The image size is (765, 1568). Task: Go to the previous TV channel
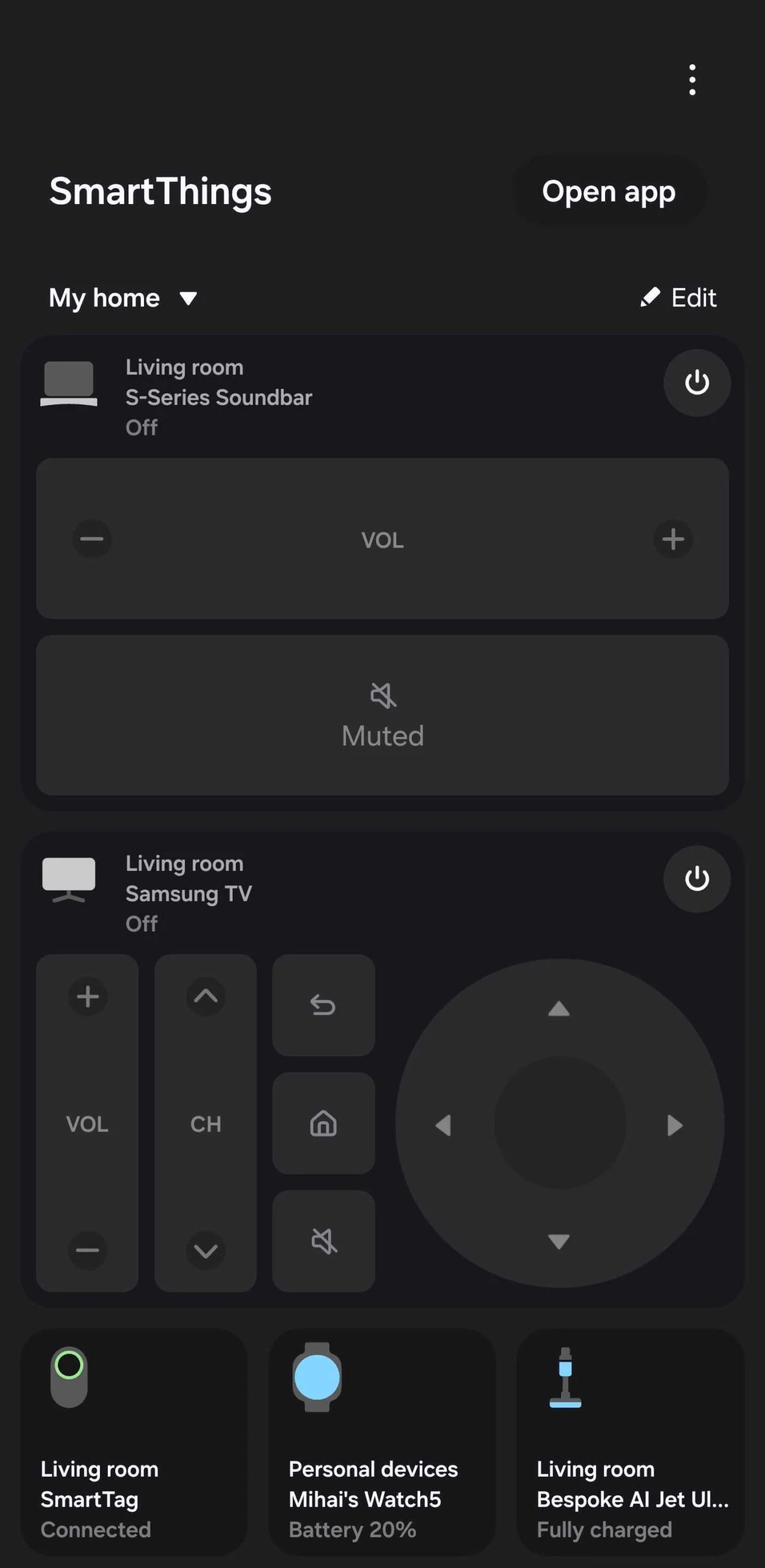(206, 1250)
